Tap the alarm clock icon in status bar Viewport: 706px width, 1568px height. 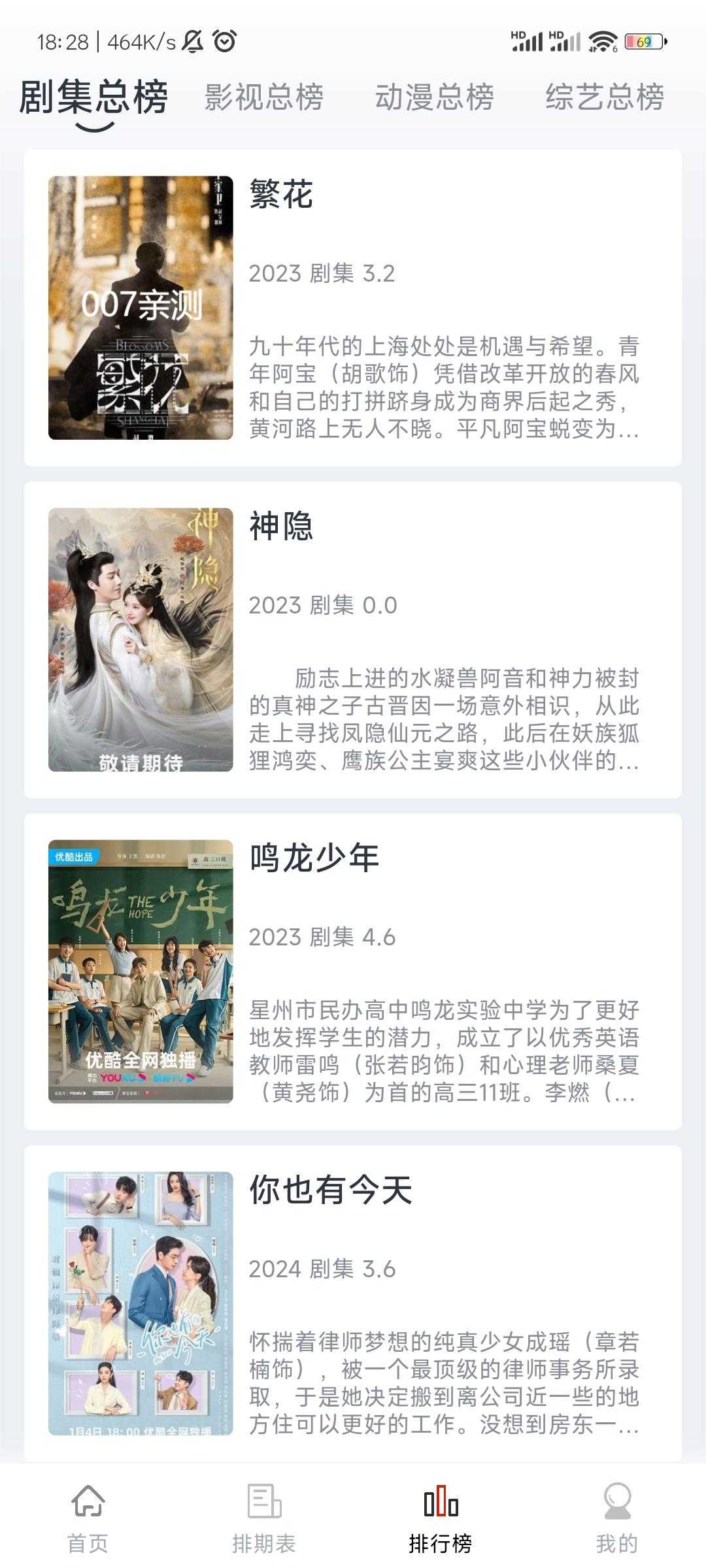tap(224, 41)
